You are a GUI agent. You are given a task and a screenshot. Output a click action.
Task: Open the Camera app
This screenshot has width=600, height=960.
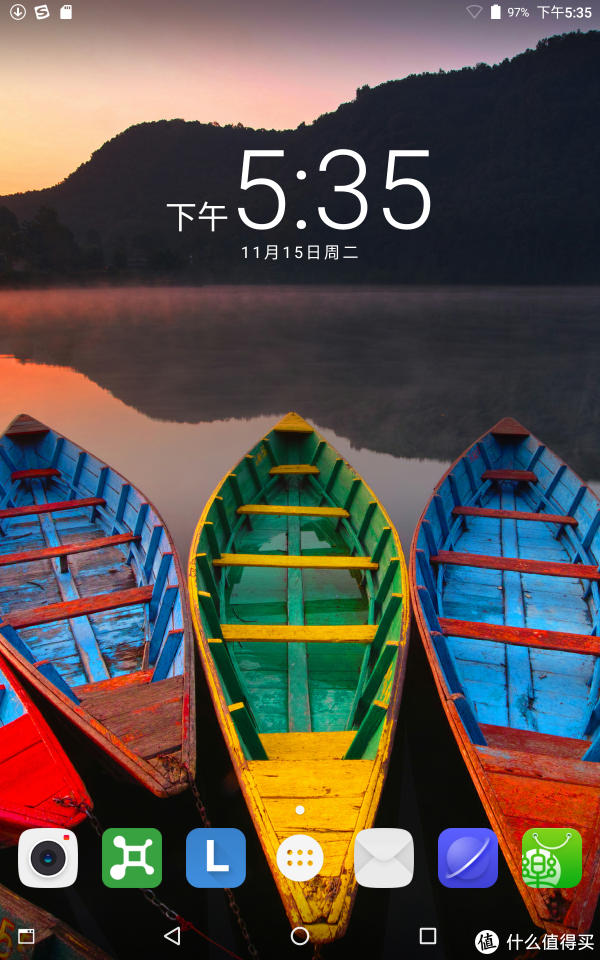[x=48, y=858]
